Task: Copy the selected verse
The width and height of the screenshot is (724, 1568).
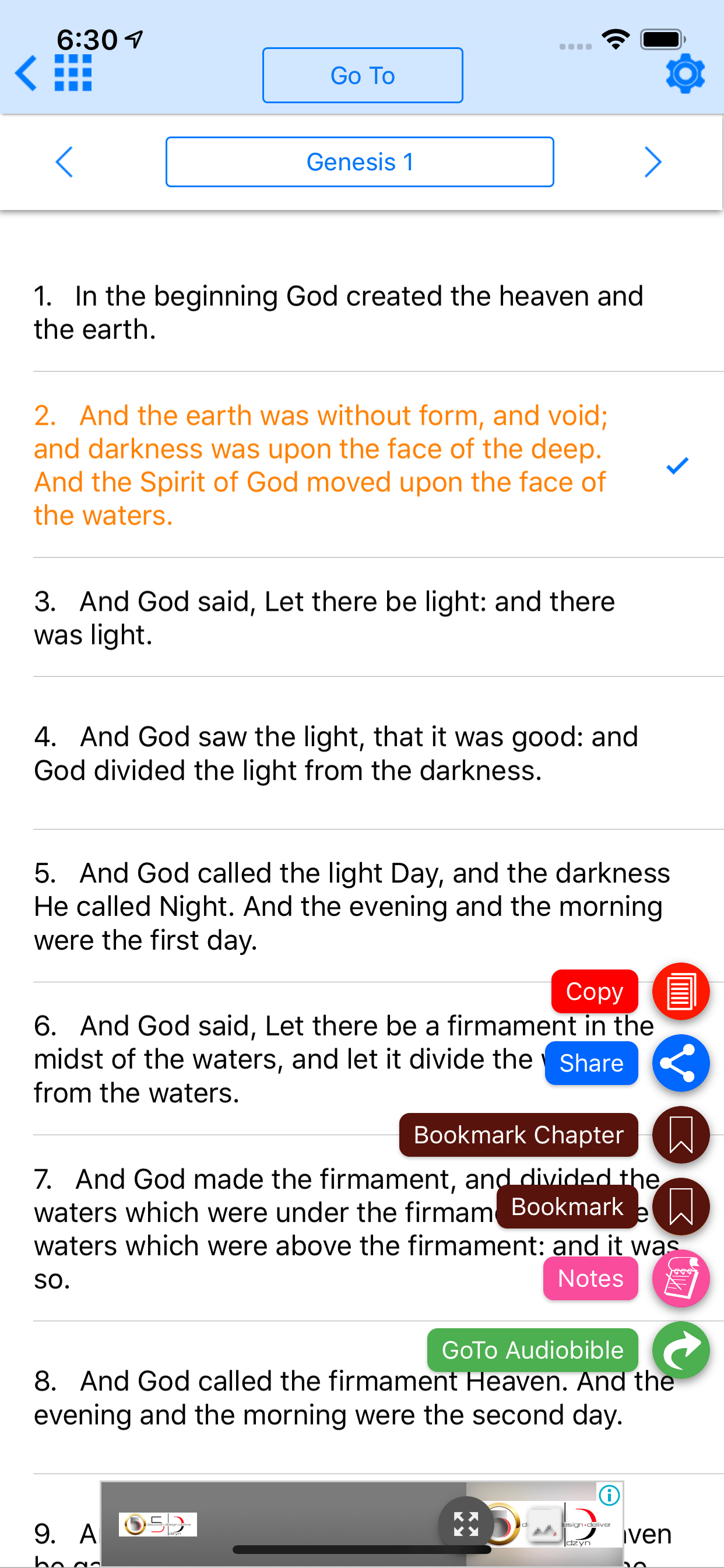Action: pyautogui.click(x=681, y=992)
